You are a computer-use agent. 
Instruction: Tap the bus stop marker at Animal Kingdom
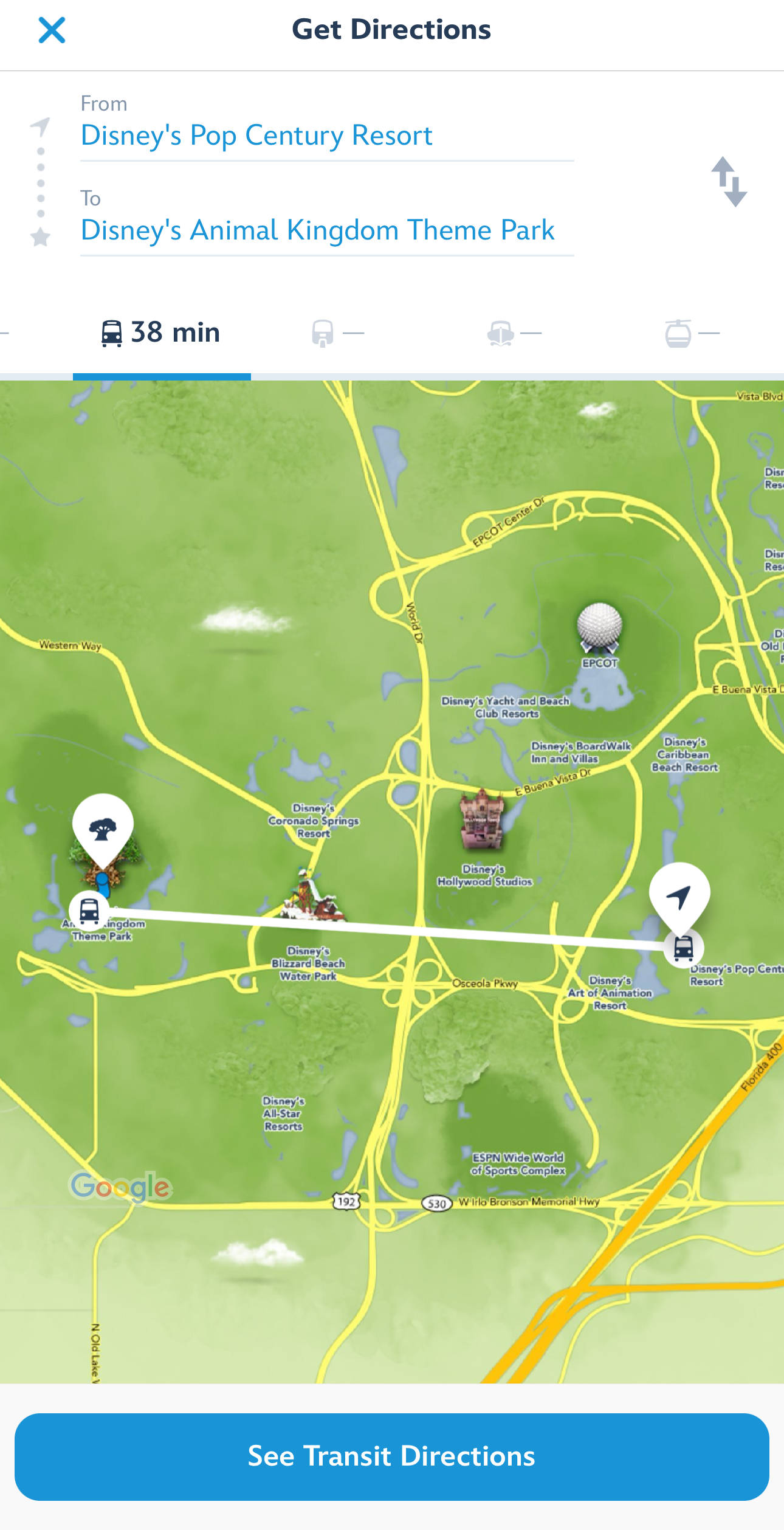tap(89, 911)
